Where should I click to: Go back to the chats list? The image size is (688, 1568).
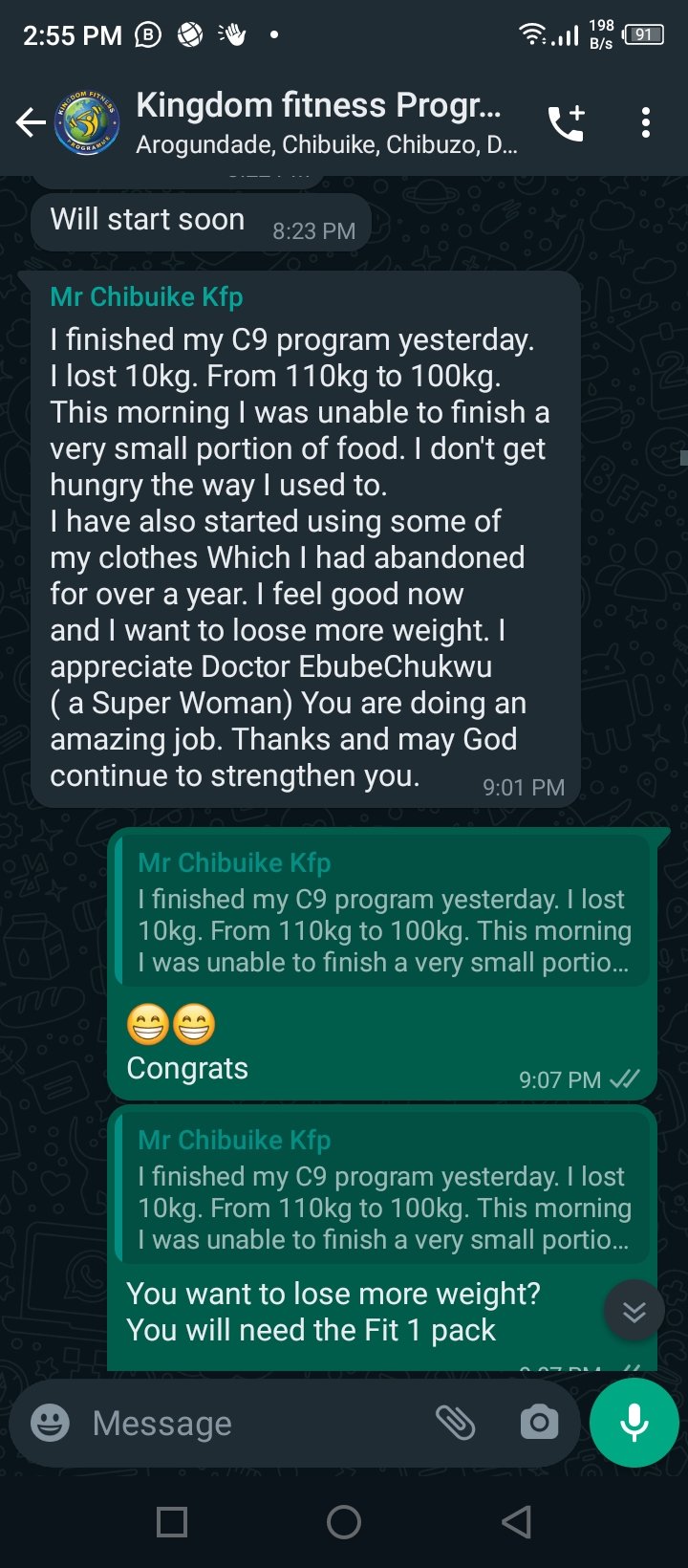(x=31, y=122)
